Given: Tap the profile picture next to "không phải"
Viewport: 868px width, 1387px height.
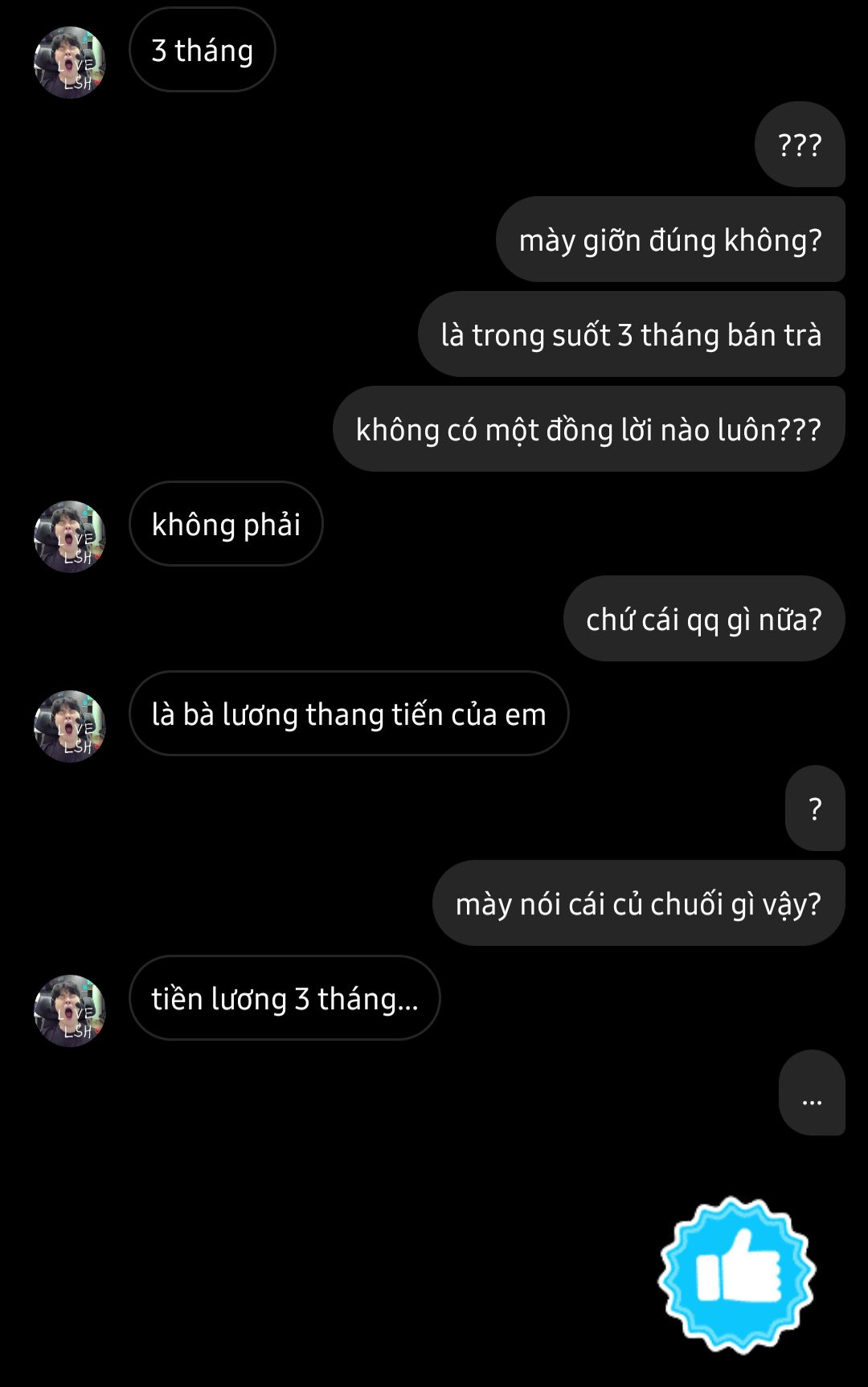Looking at the screenshot, I should coord(70,537).
